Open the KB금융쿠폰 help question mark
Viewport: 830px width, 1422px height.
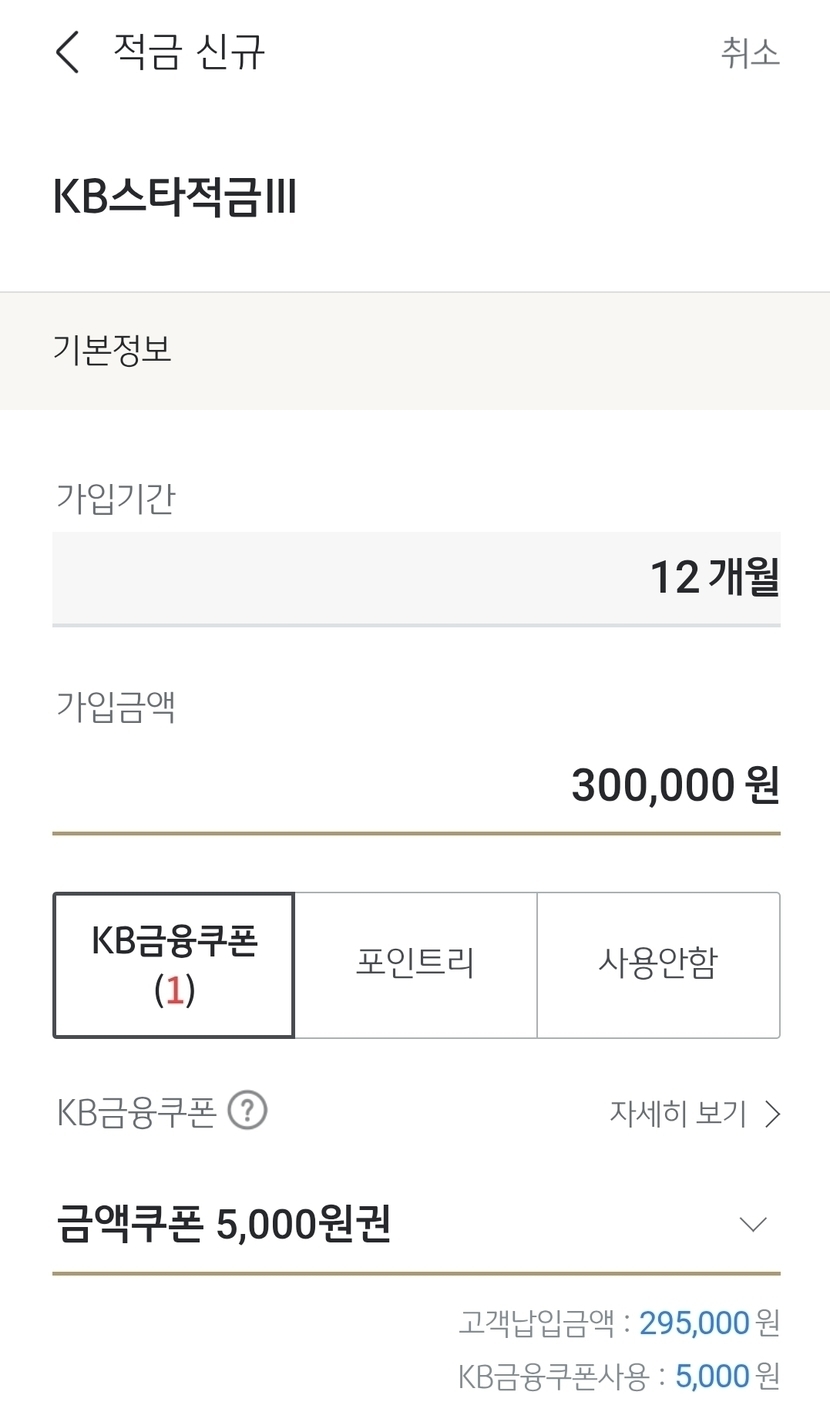point(247,1111)
